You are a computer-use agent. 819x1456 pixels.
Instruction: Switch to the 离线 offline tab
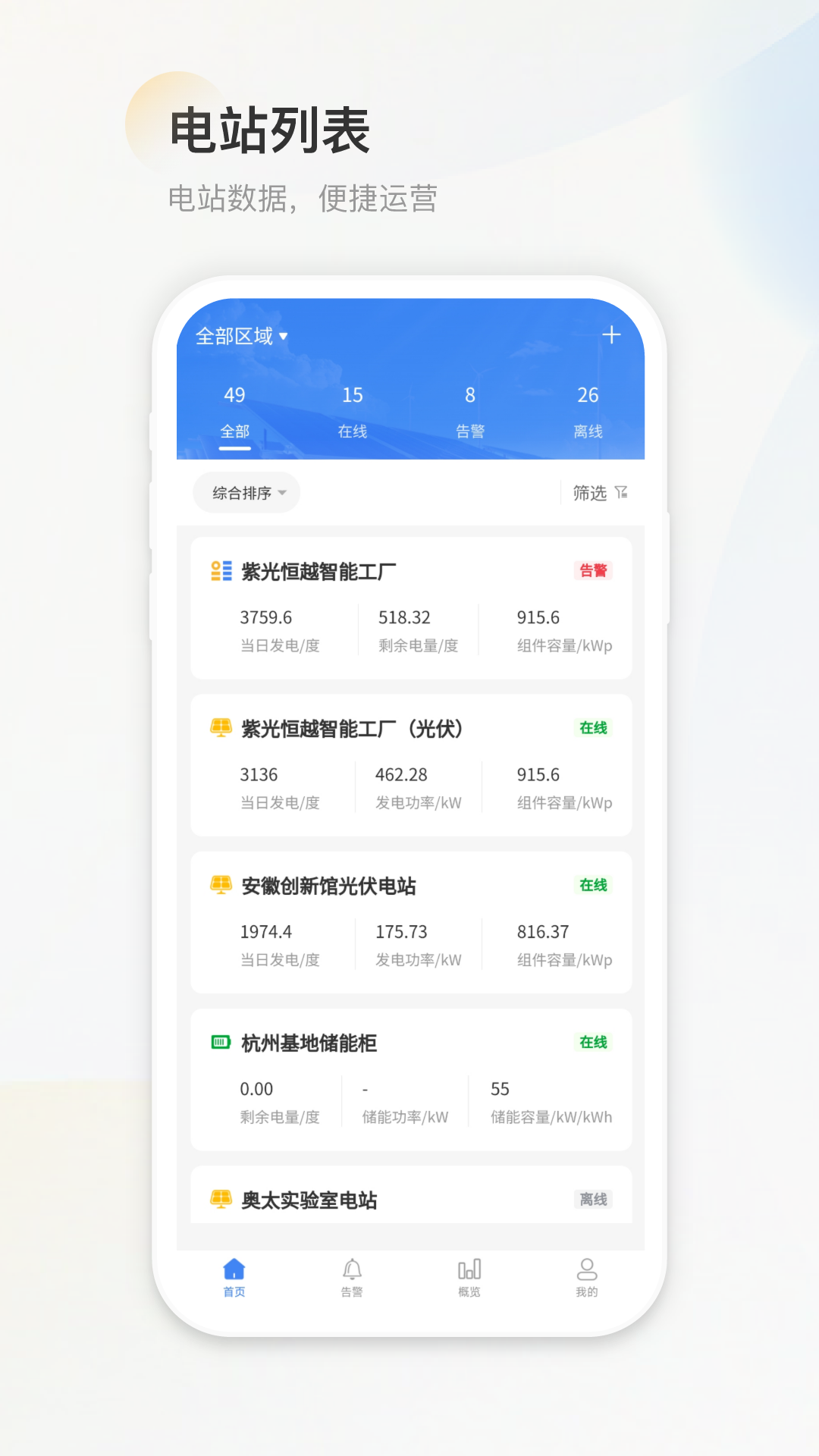[588, 409]
